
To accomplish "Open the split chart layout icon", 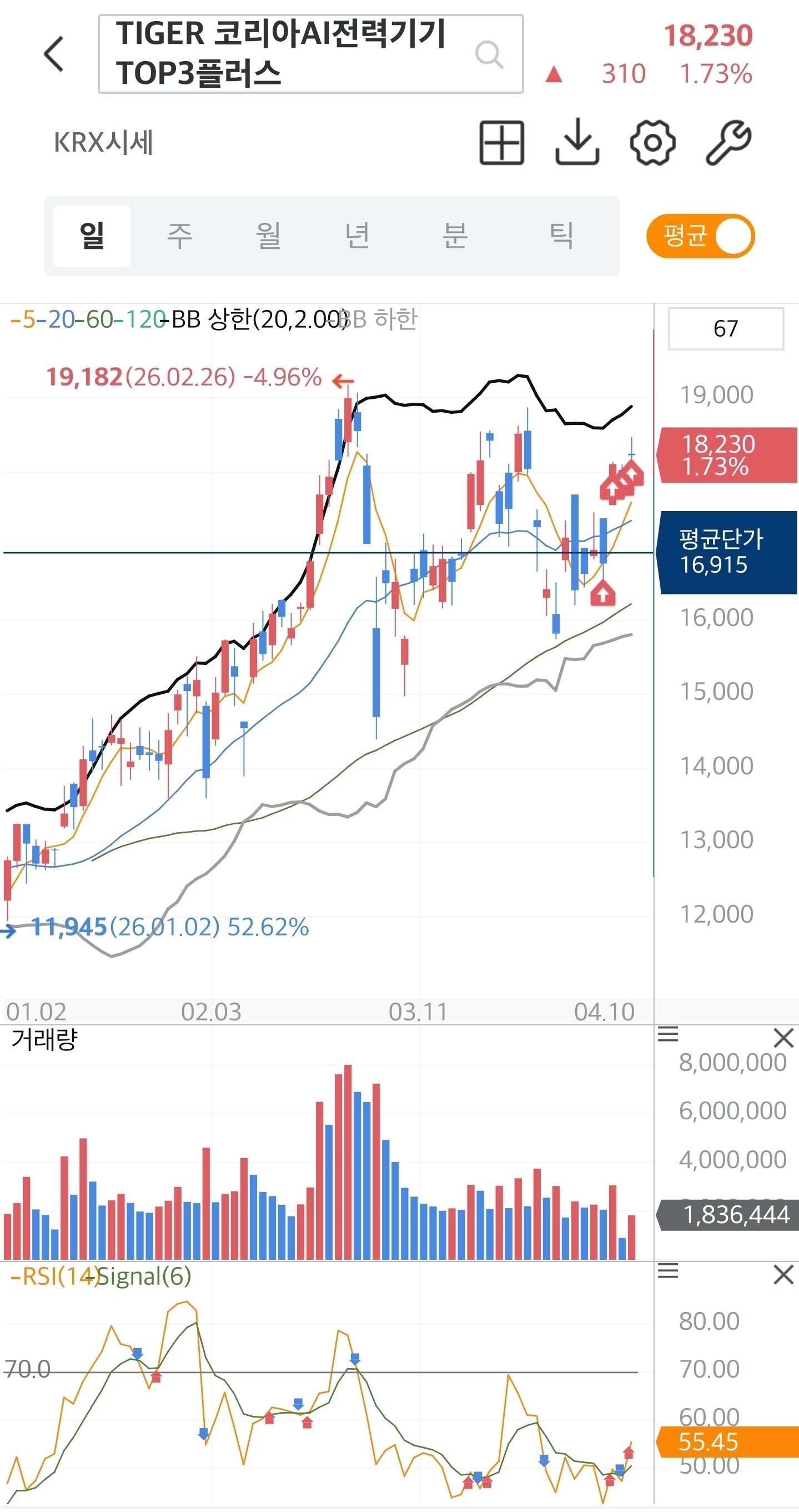I will pyautogui.click(x=502, y=142).
